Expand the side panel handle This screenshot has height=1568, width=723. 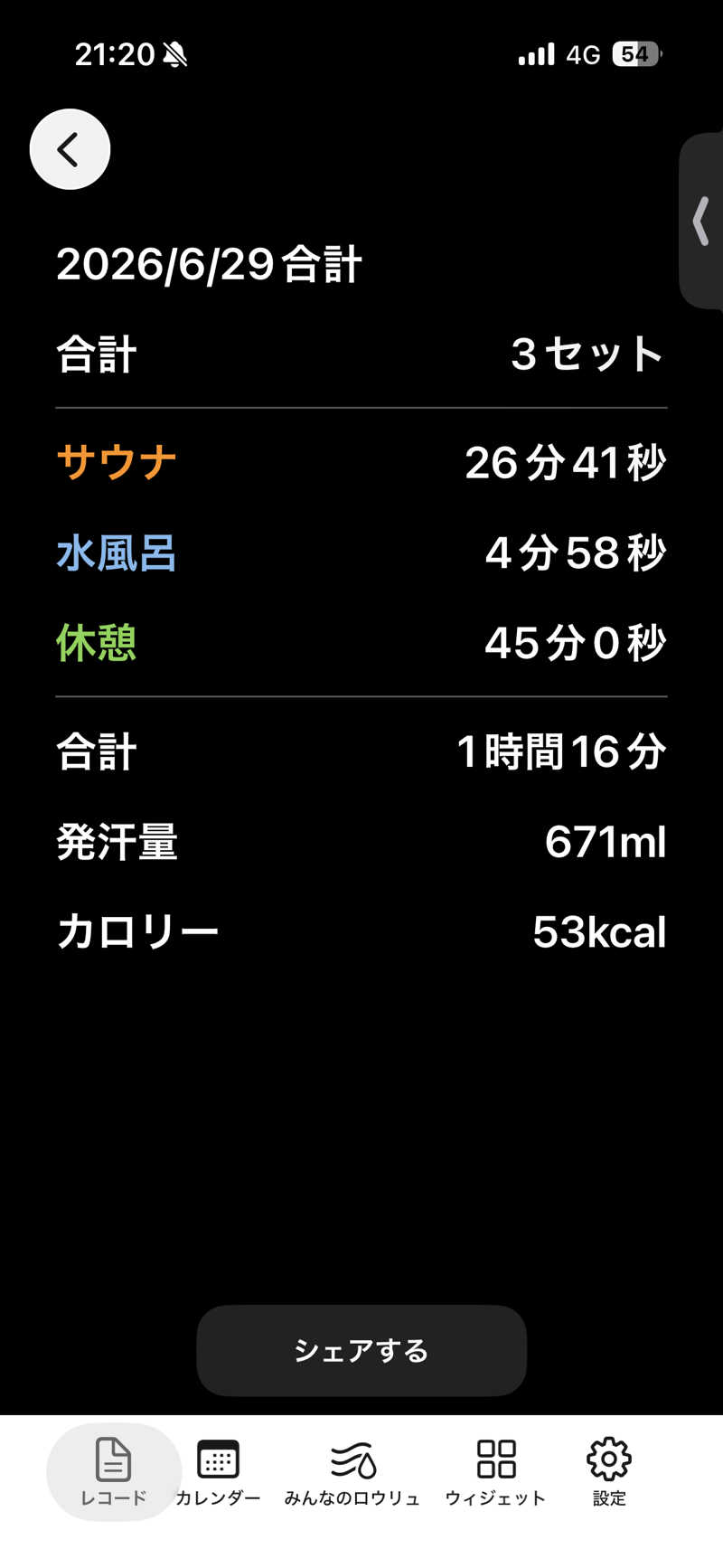[x=701, y=222]
